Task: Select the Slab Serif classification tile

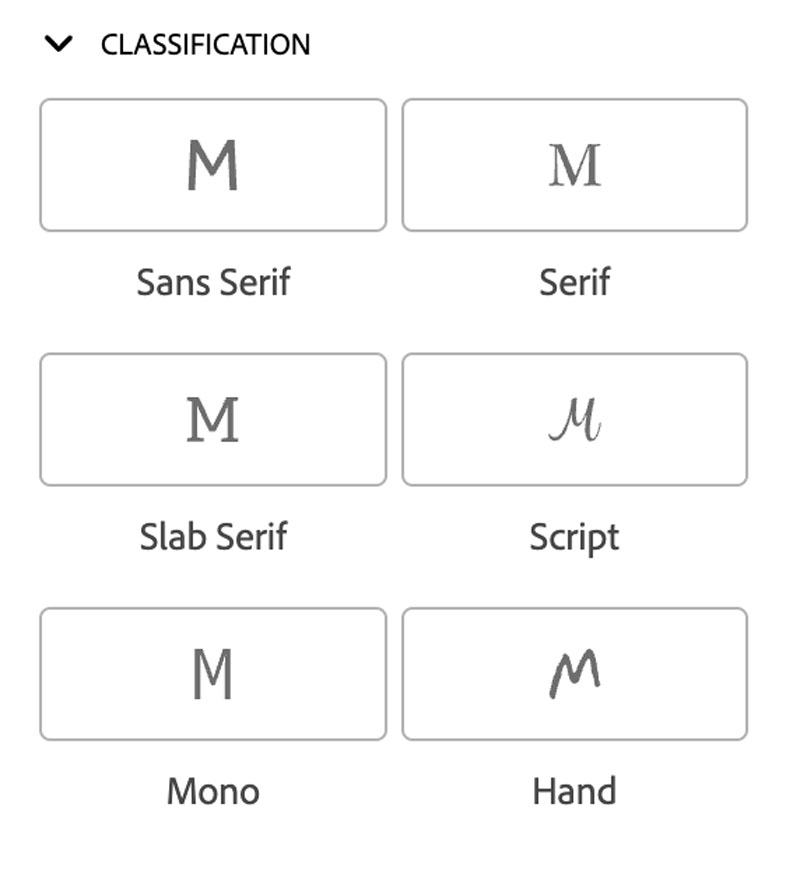Action: tap(212, 419)
